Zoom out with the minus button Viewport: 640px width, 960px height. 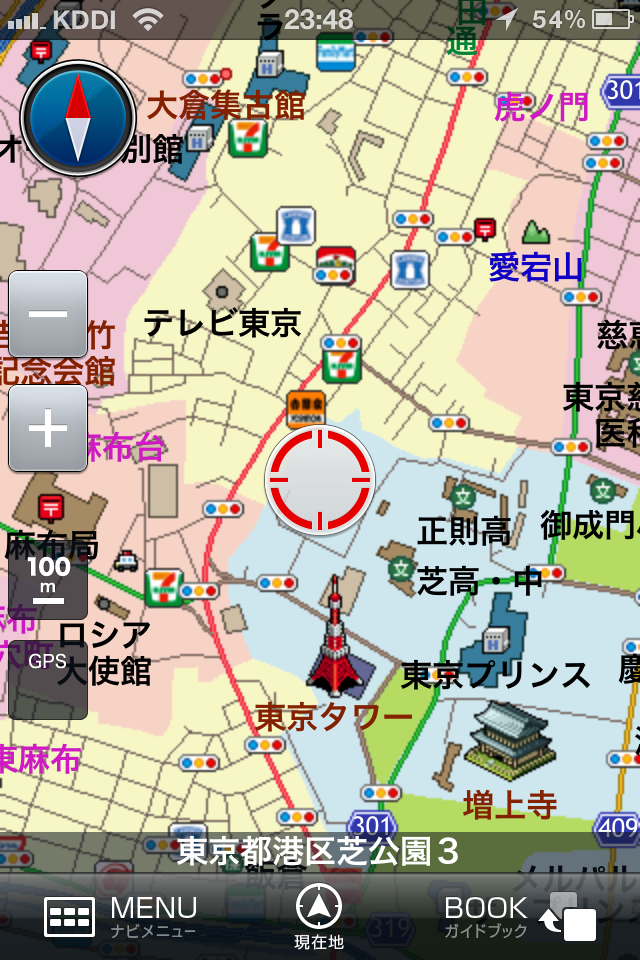pyautogui.click(x=48, y=314)
